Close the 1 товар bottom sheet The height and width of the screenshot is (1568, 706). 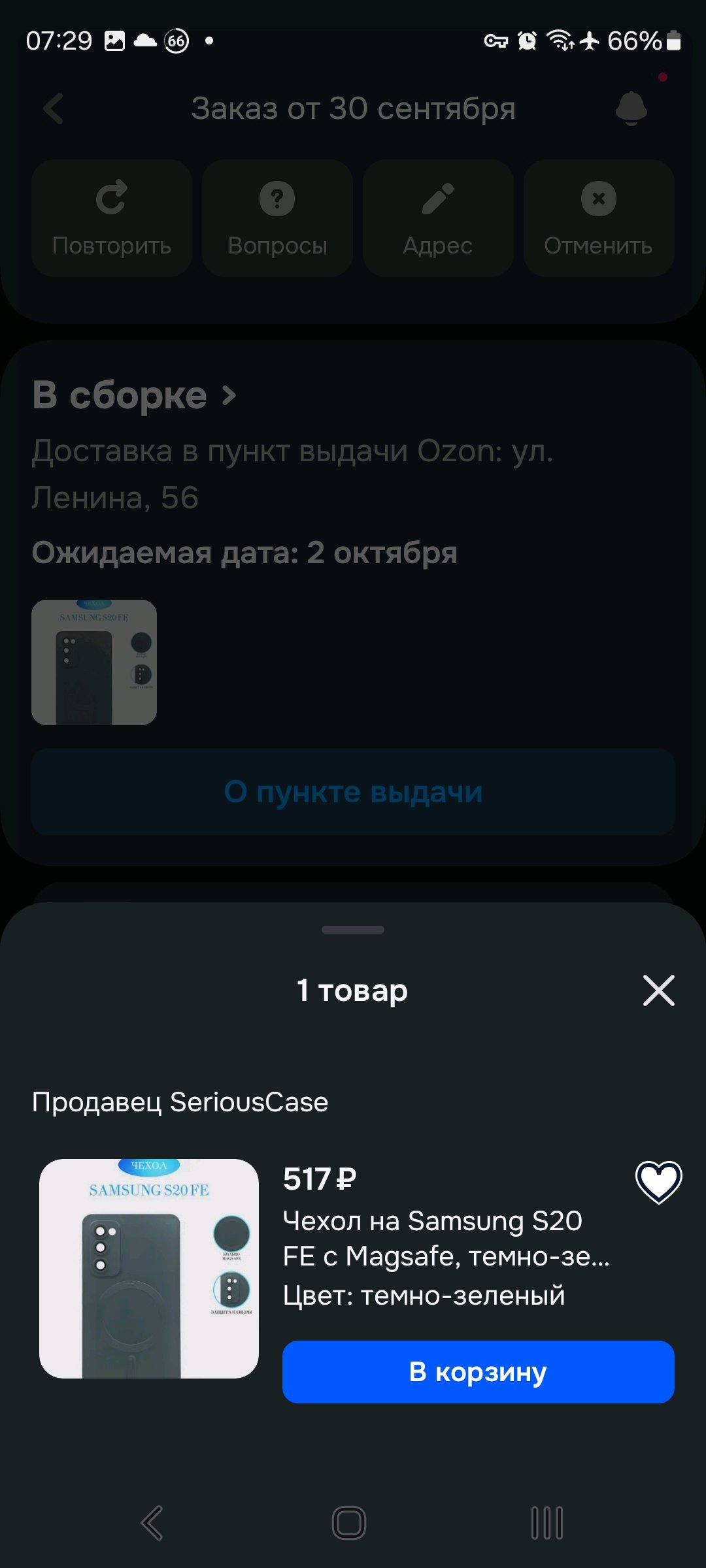point(658,990)
